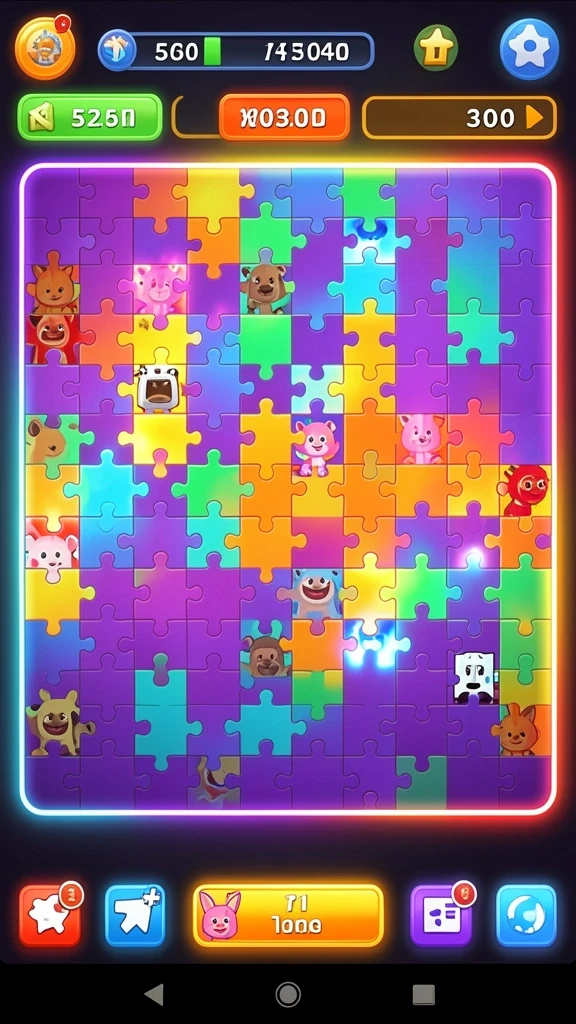Image resolution: width=576 pixels, height=1024 pixels.
Task: Select the orange 1003.00 button
Action: tap(284, 118)
